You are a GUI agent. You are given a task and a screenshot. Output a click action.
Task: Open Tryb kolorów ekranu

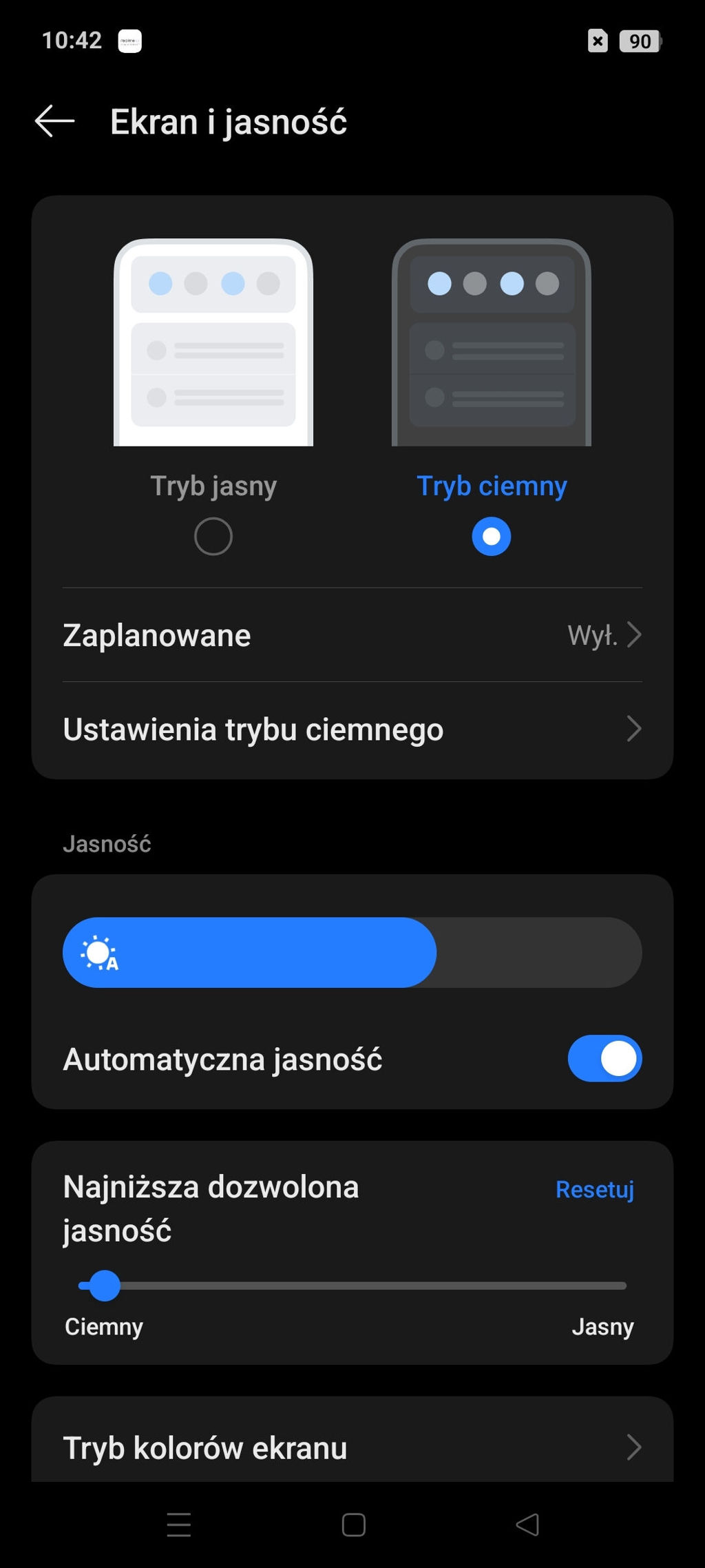click(352, 1447)
